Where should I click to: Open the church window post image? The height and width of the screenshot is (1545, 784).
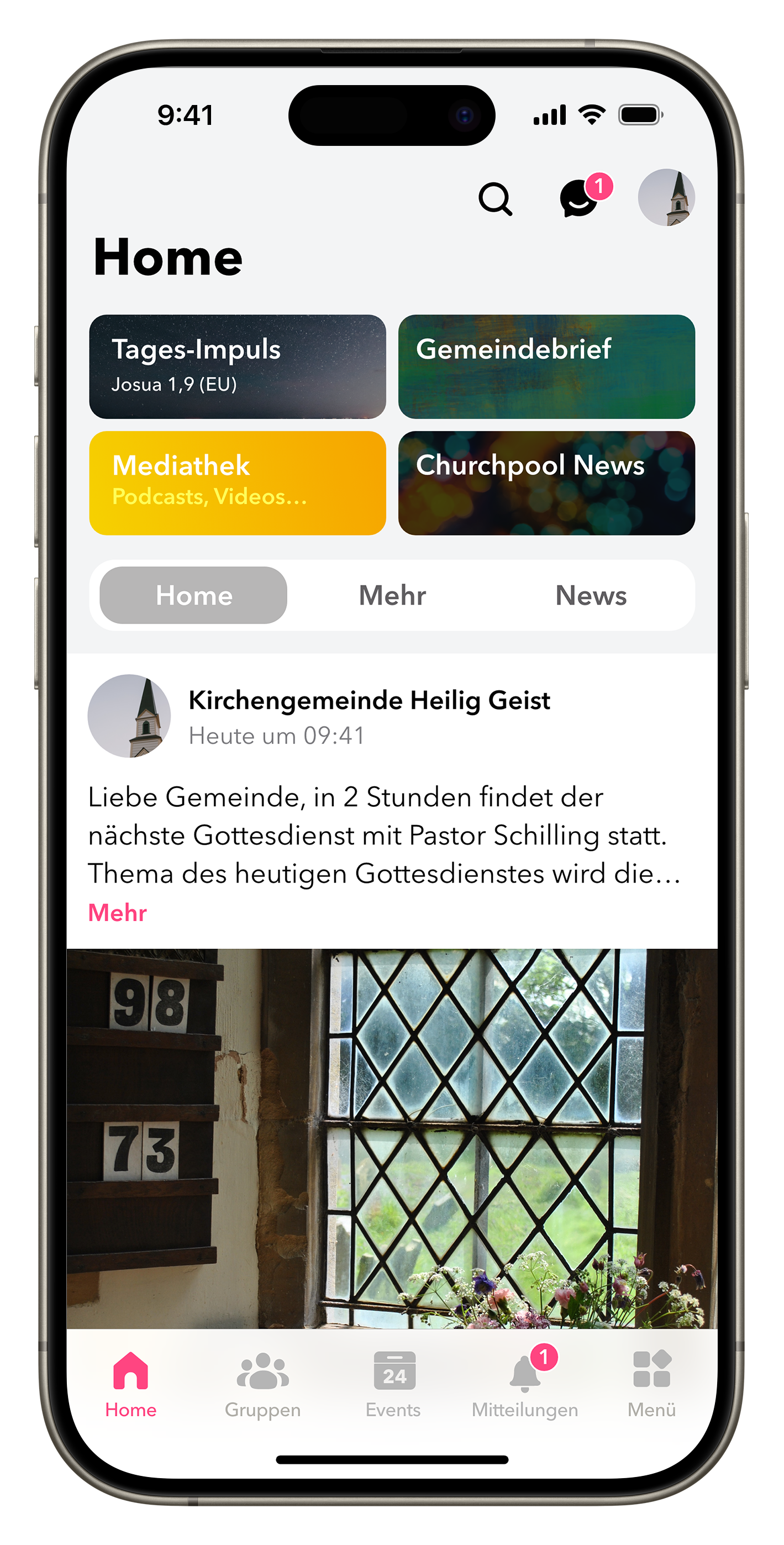click(x=392, y=1138)
